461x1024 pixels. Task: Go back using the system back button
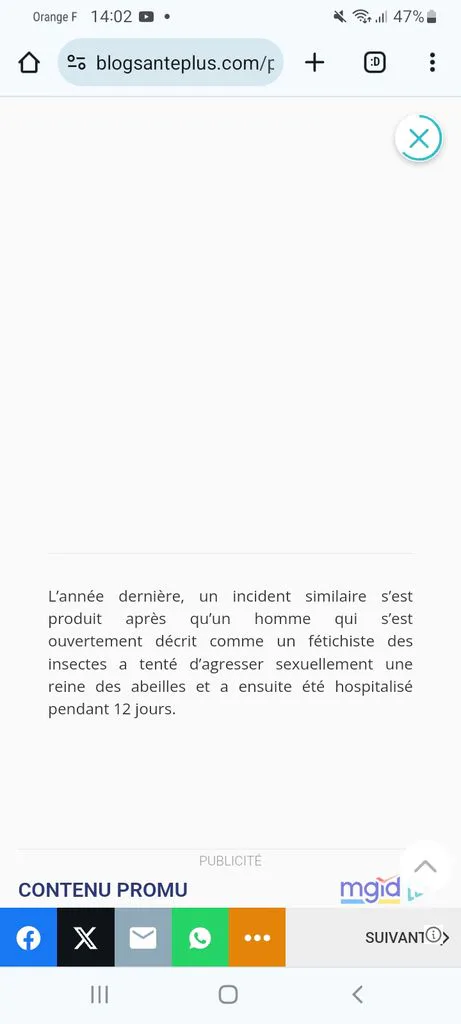pyautogui.click(x=357, y=995)
